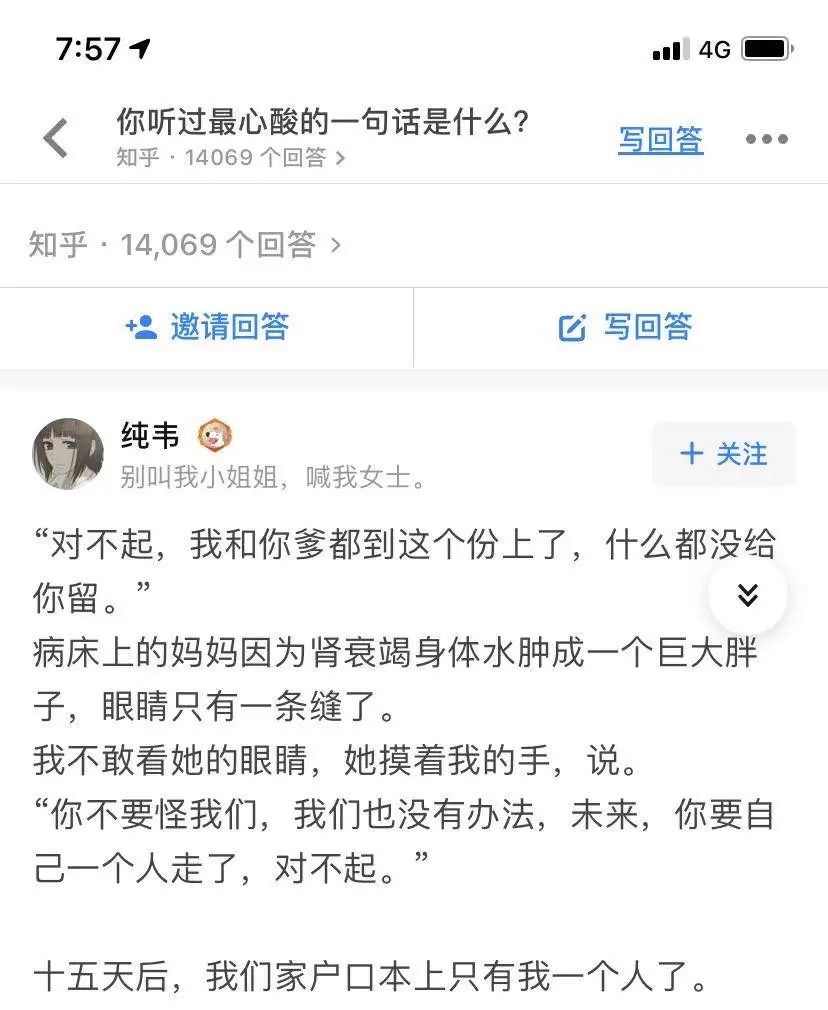Follow 纯韦 with the 关注 button
Image resolution: width=828 pixels, height=1010 pixels.
click(724, 454)
